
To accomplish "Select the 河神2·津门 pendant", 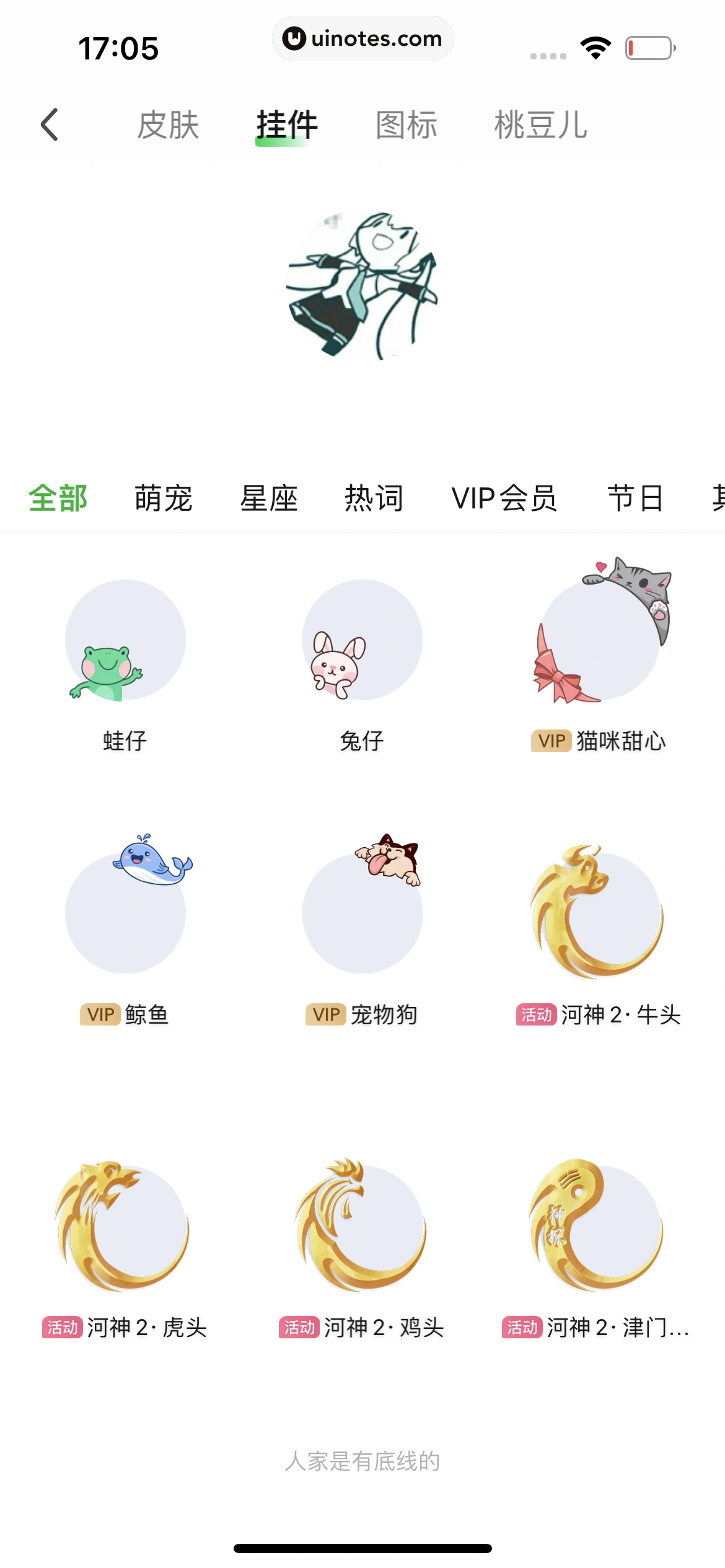I will tap(599, 1226).
